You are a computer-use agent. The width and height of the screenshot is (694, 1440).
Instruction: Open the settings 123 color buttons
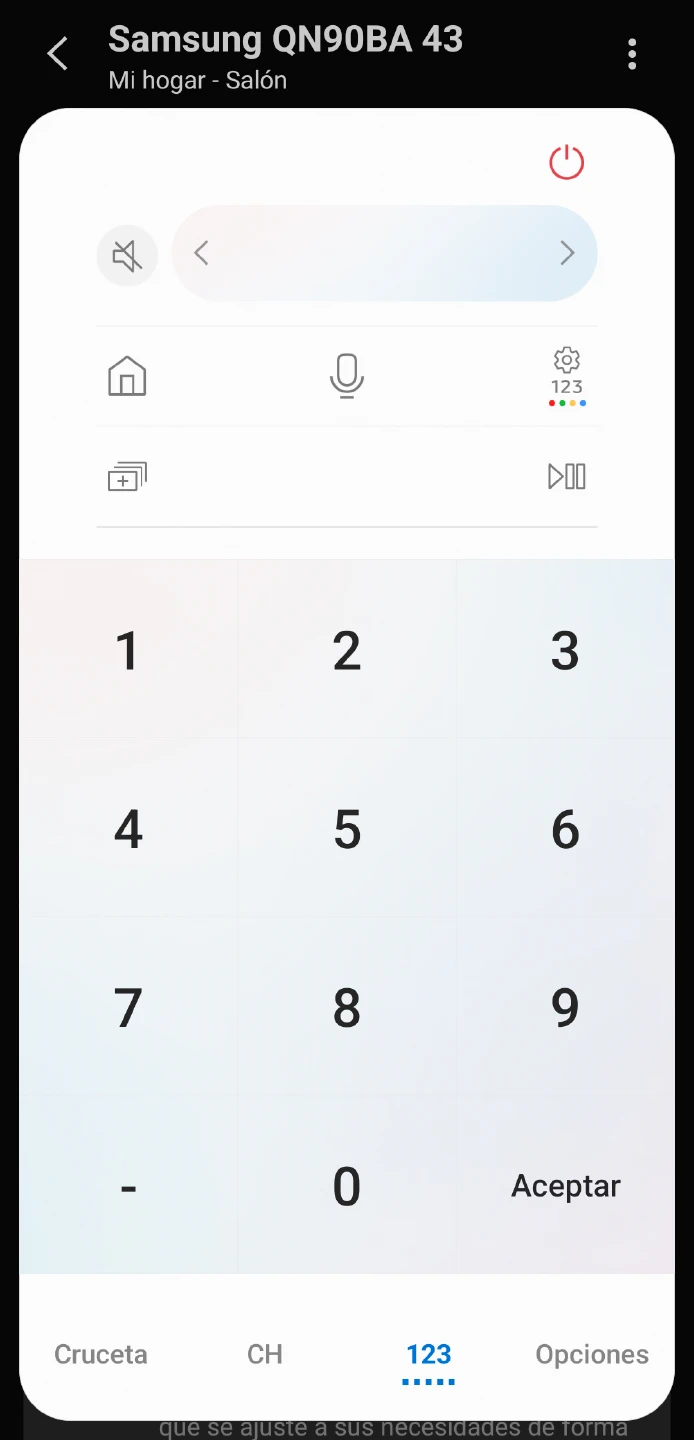[x=567, y=377]
